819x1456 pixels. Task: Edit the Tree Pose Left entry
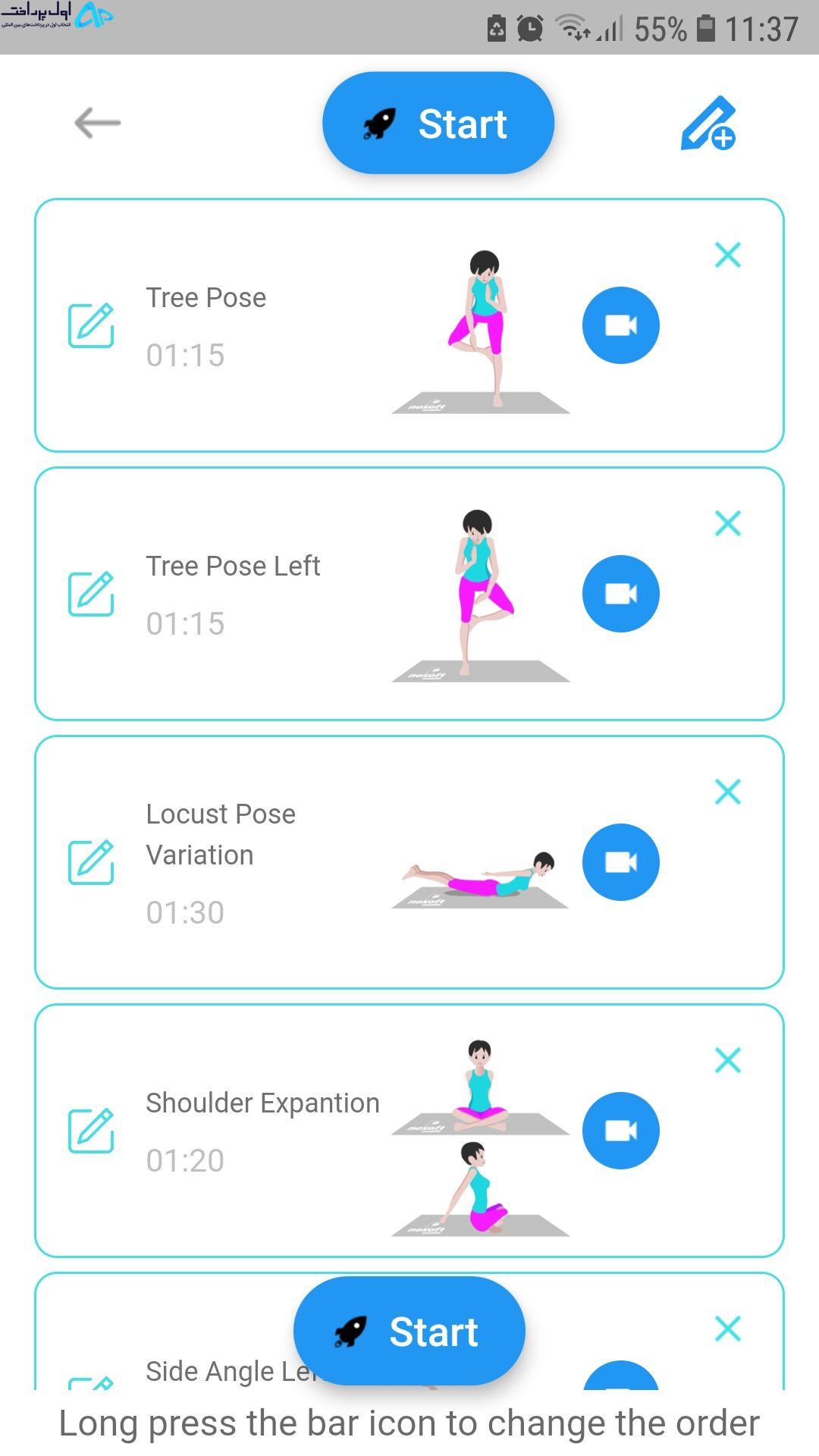point(91,594)
